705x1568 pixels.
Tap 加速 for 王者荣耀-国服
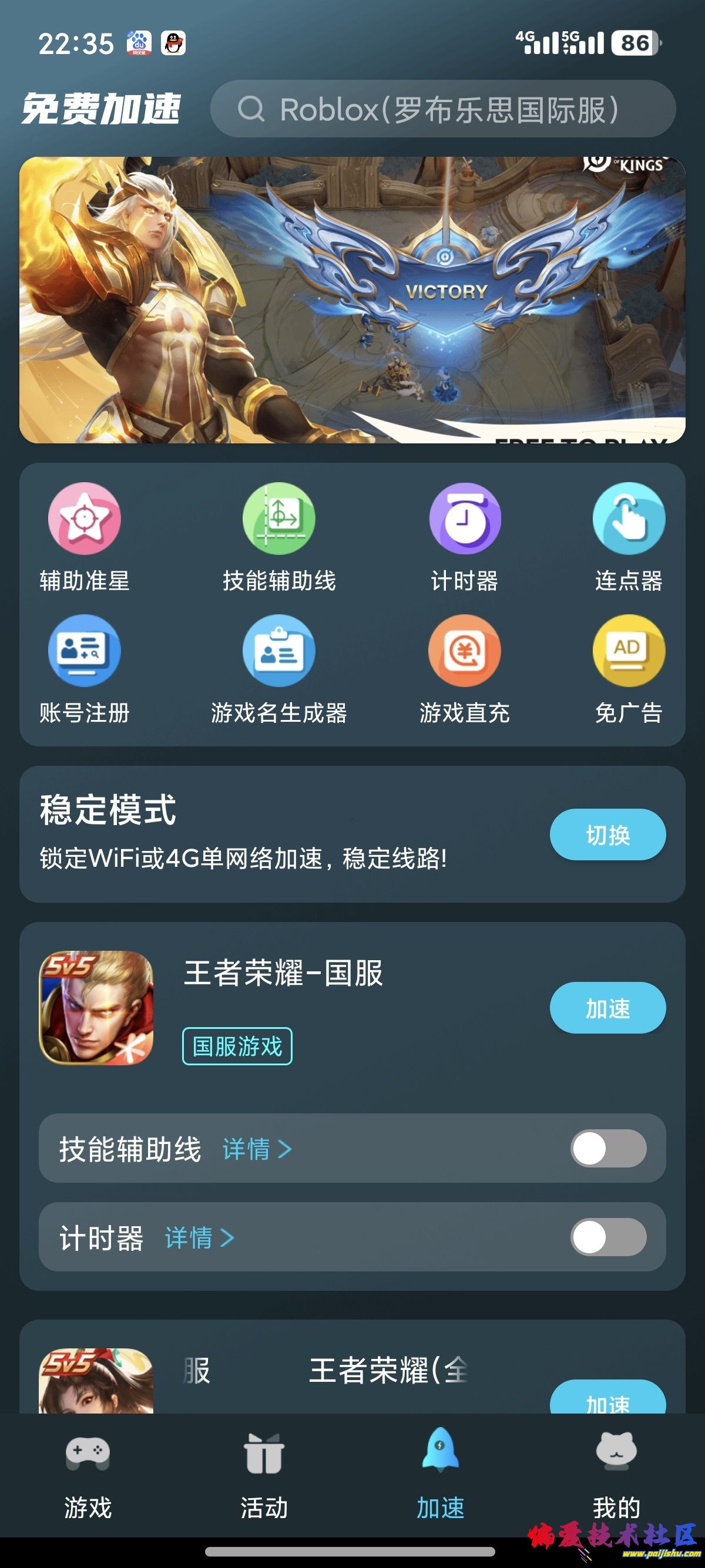[608, 1007]
